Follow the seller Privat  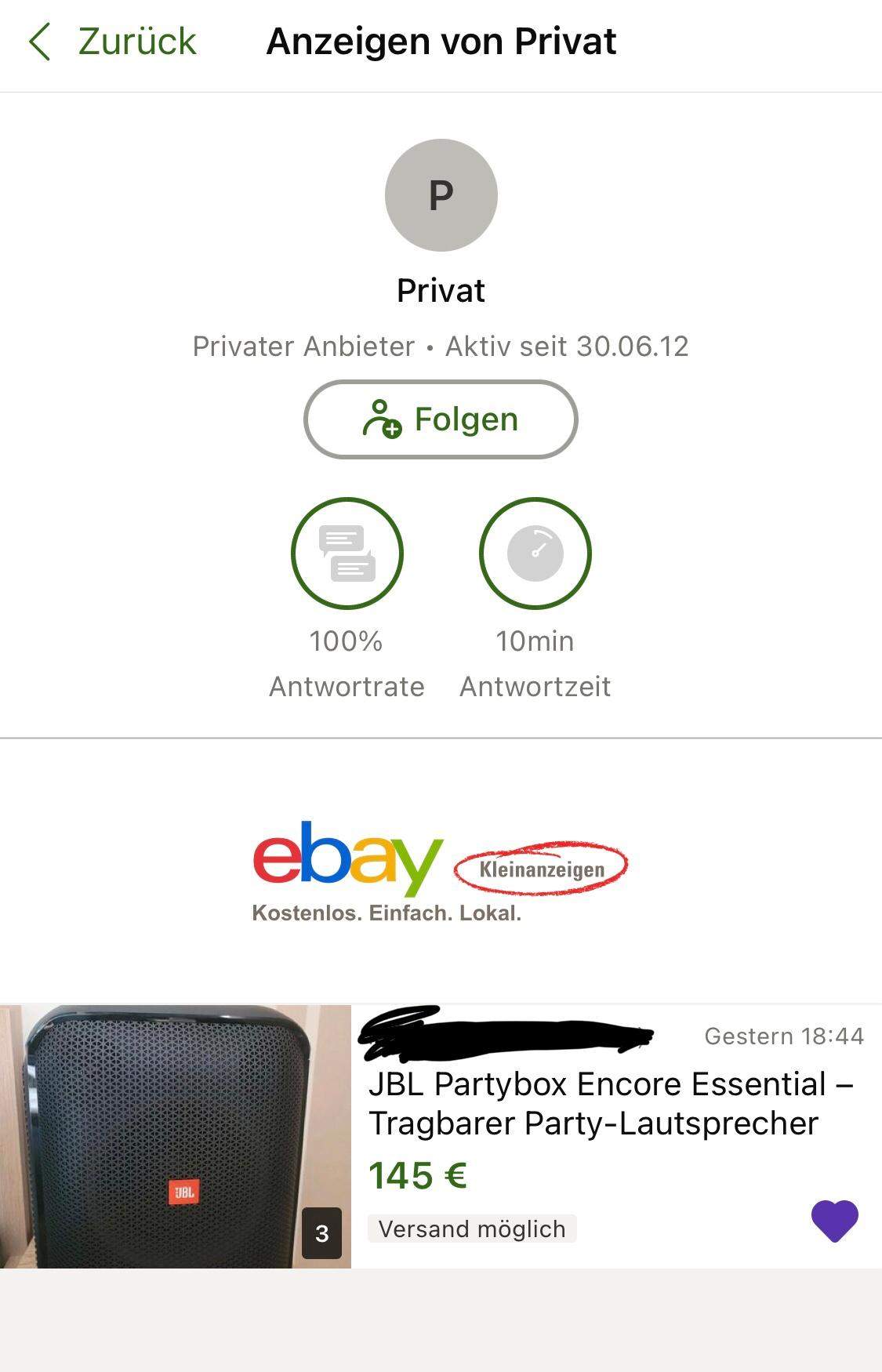click(x=441, y=419)
